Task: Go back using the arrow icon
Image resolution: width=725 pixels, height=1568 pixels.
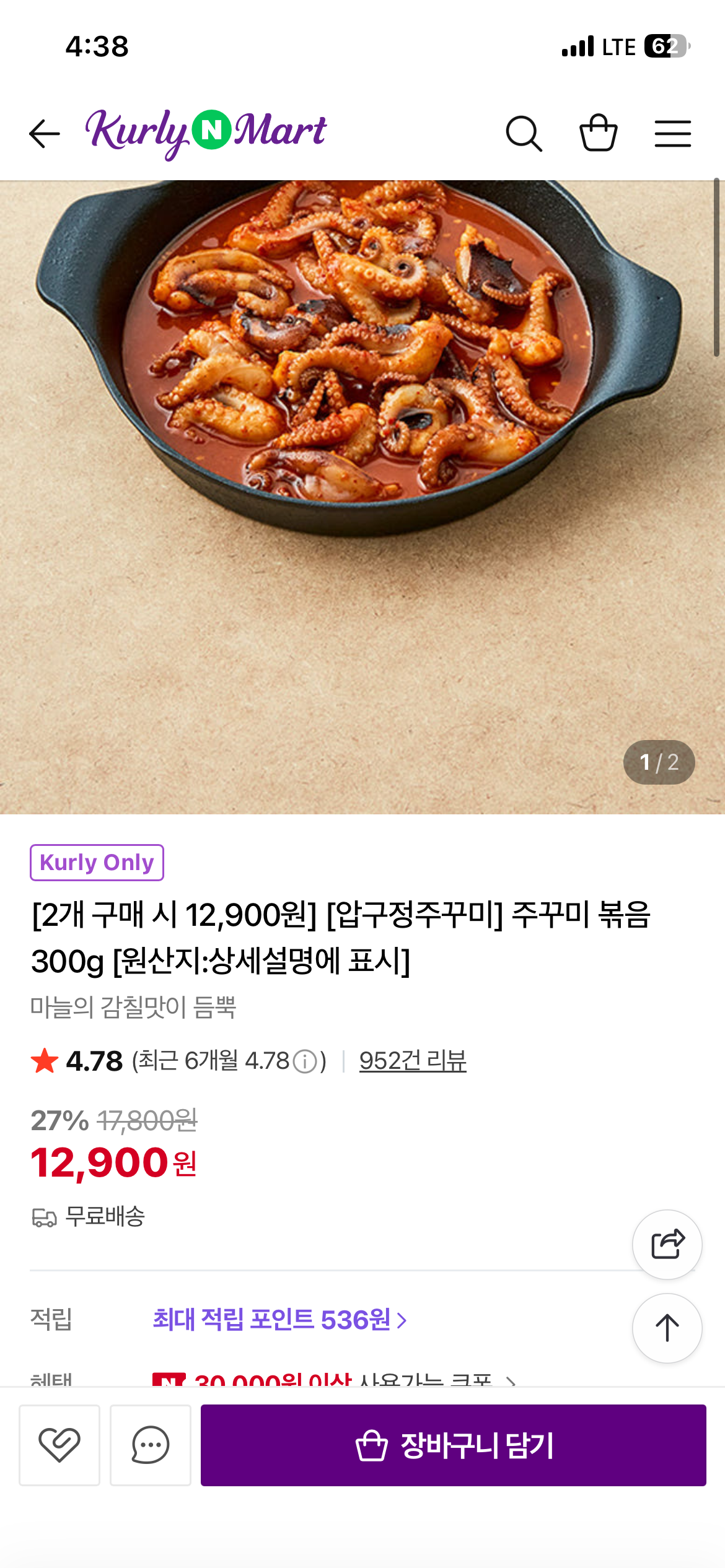Action: tap(45, 134)
